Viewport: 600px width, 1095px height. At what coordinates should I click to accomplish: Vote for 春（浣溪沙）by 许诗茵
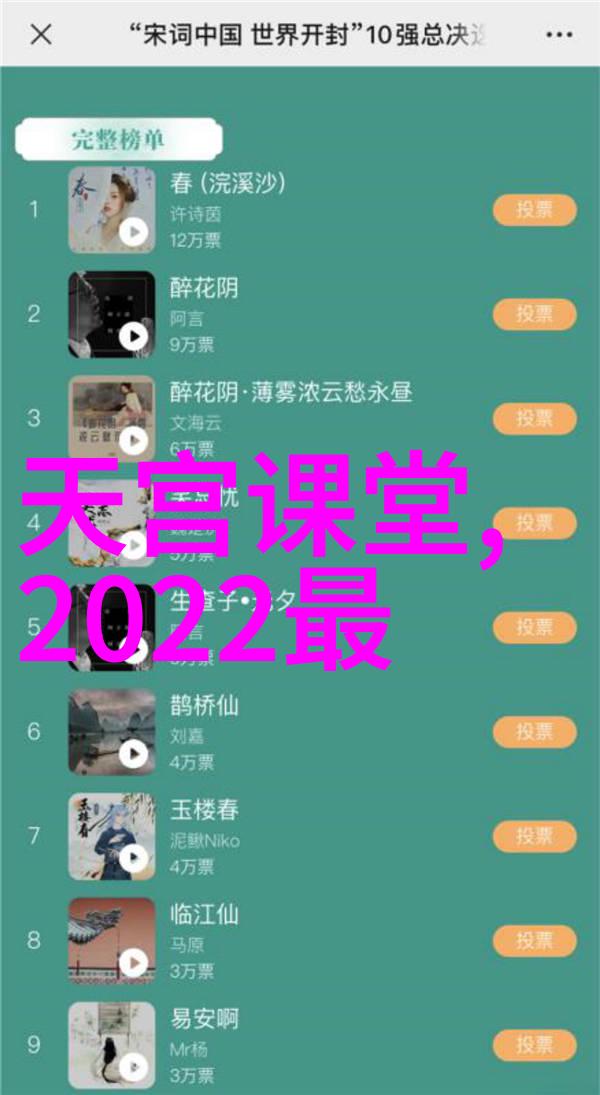535,210
